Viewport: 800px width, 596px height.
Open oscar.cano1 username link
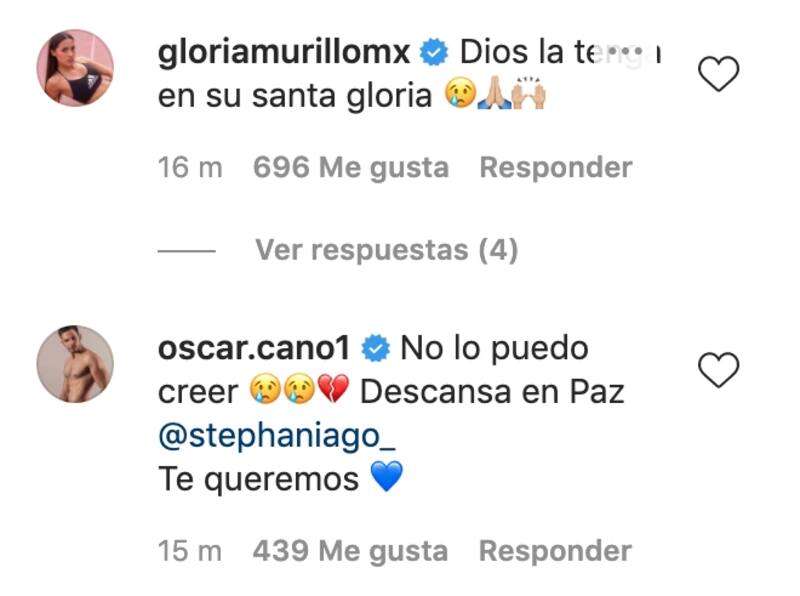[x=253, y=348]
